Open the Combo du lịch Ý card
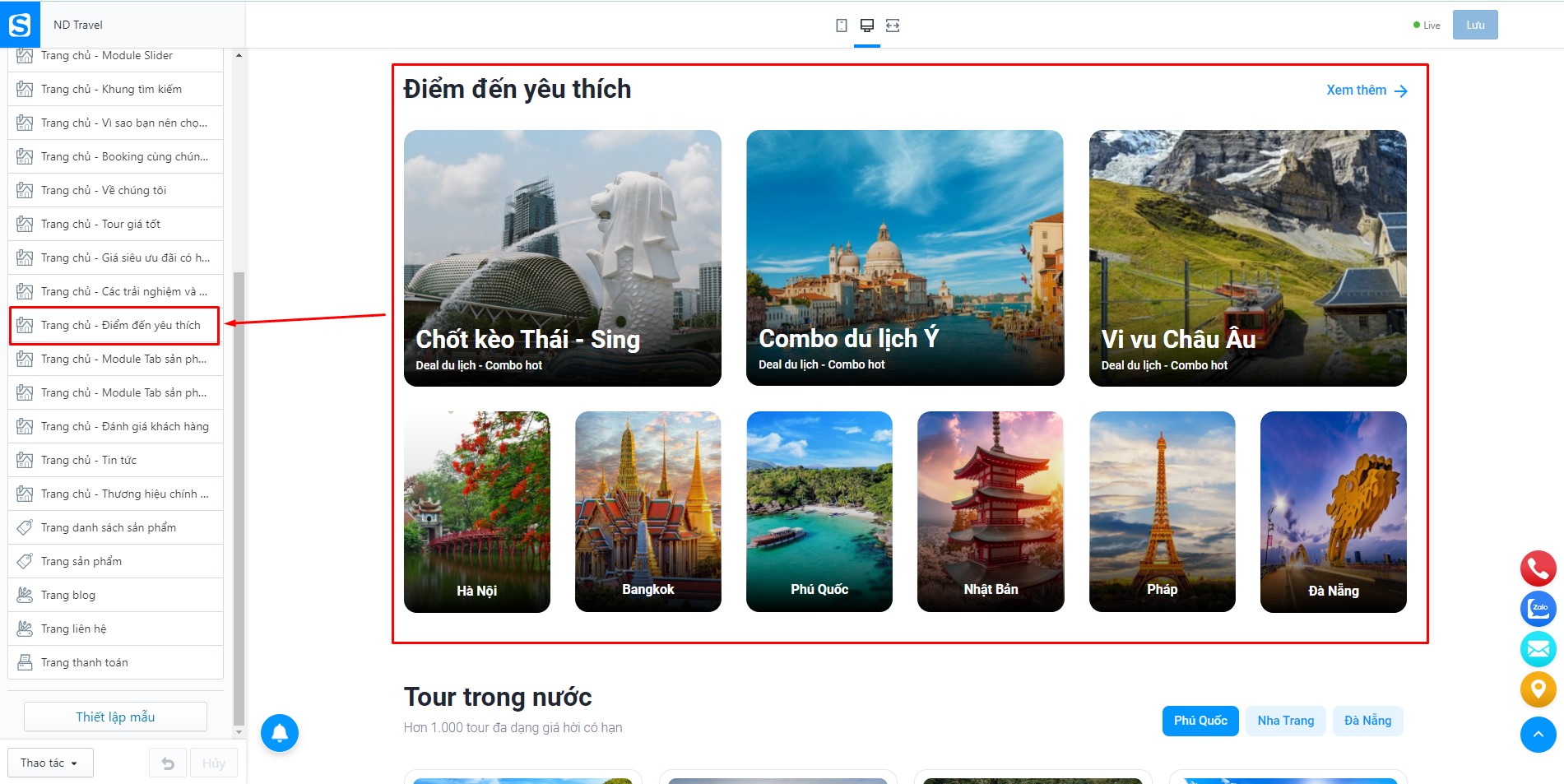 coord(905,258)
